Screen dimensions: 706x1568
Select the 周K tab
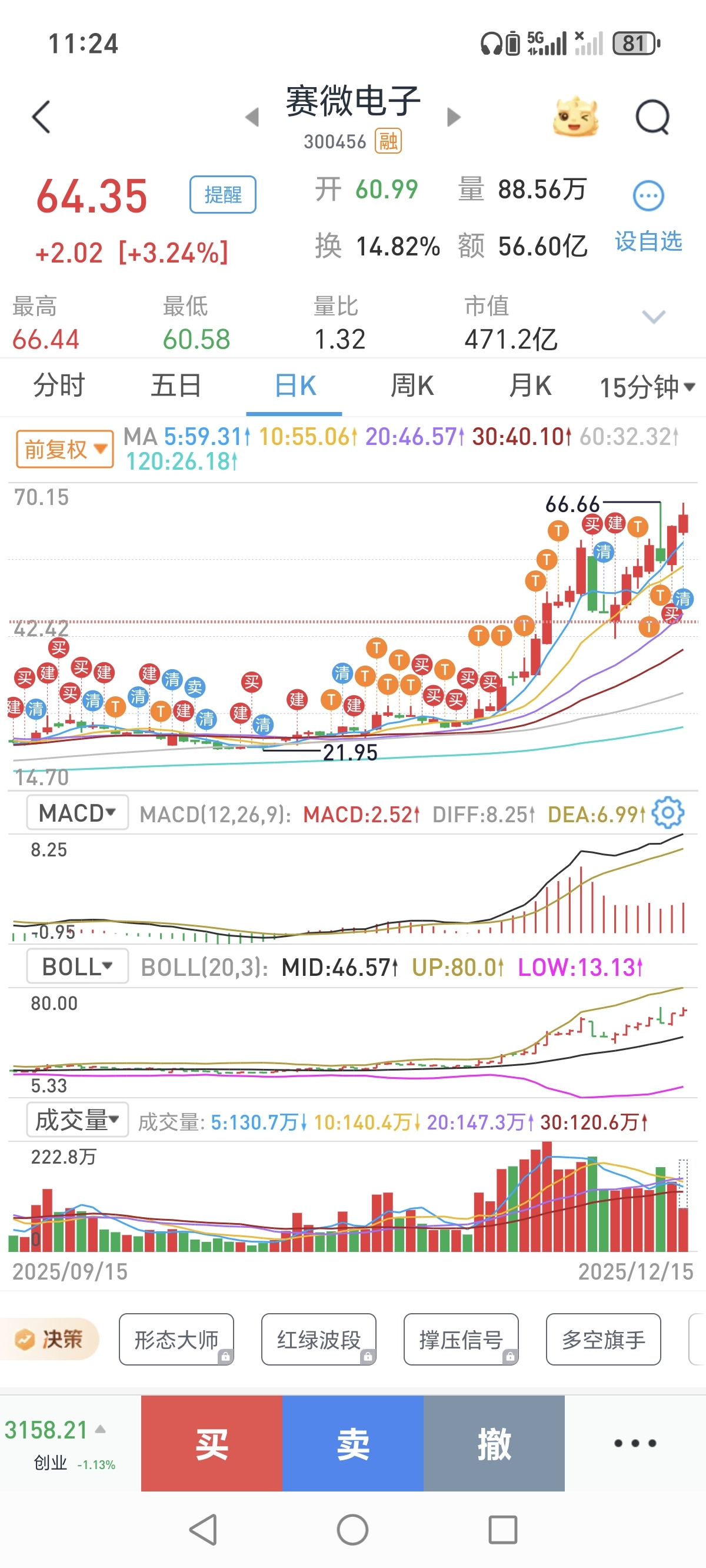(411, 386)
